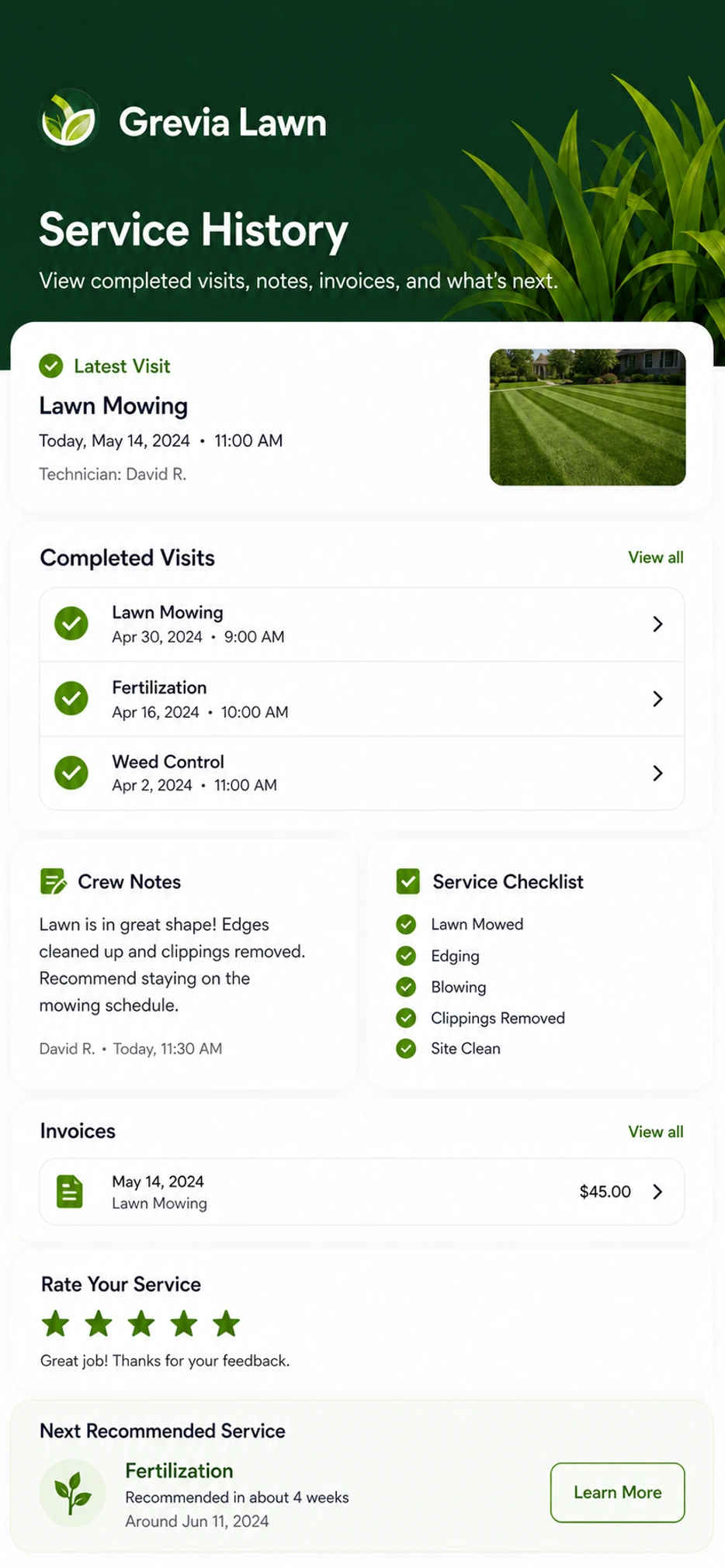The width and height of the screenshot is (725, 1568).
Task: View all completed visits
Action: pos(656,558)
